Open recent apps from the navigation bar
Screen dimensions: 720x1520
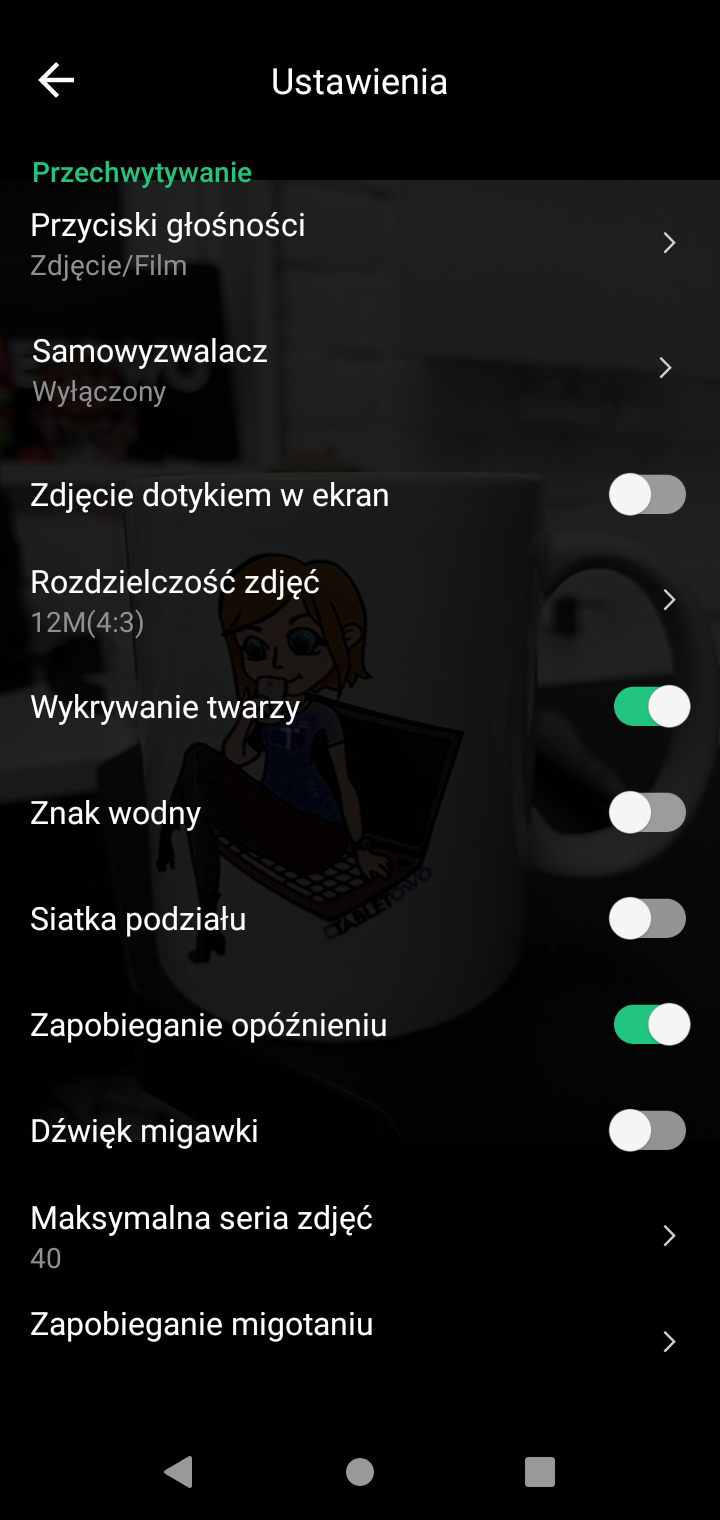[x=540, y=1472]
